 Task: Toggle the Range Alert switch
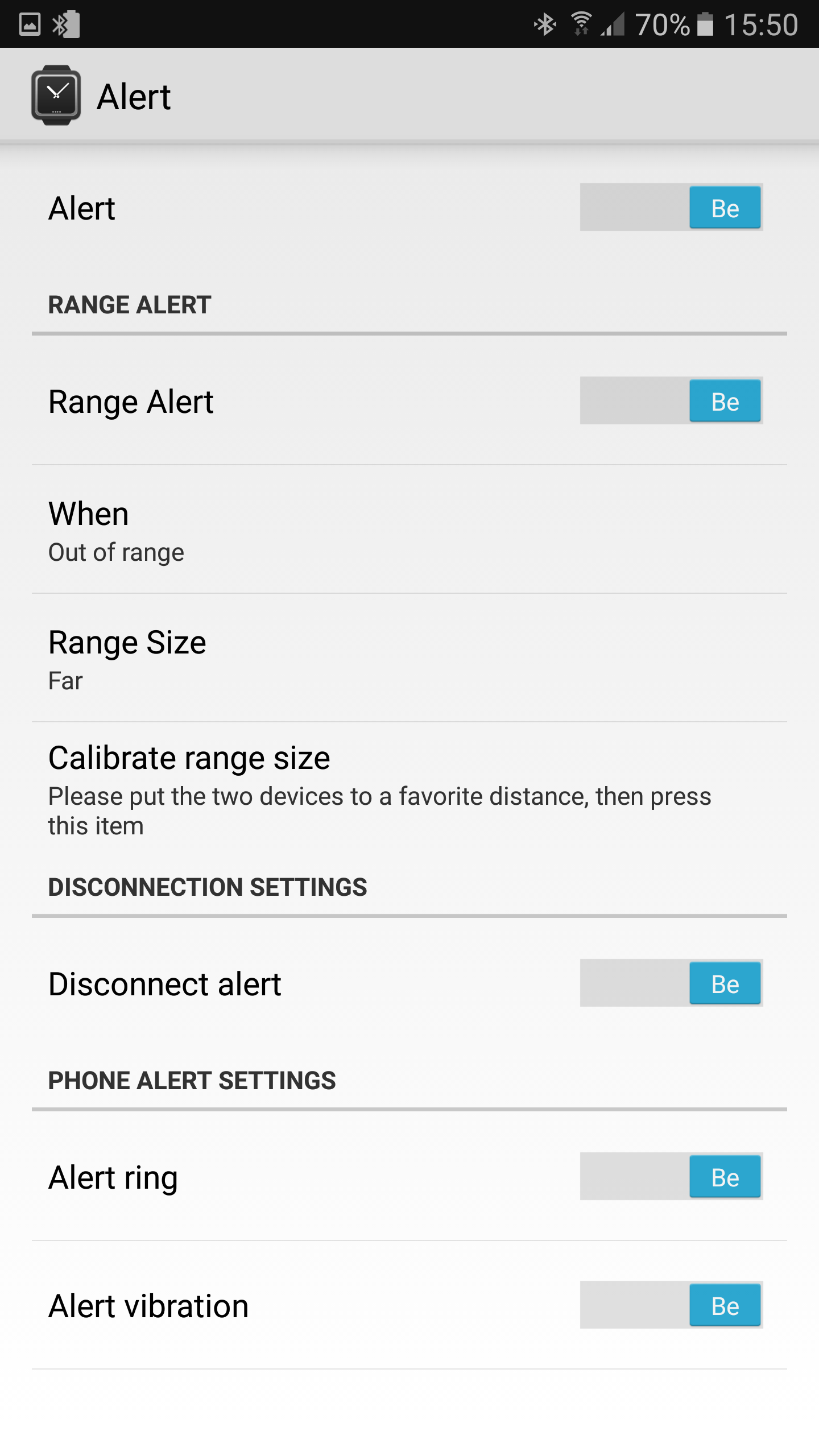[x=671, y=400]
